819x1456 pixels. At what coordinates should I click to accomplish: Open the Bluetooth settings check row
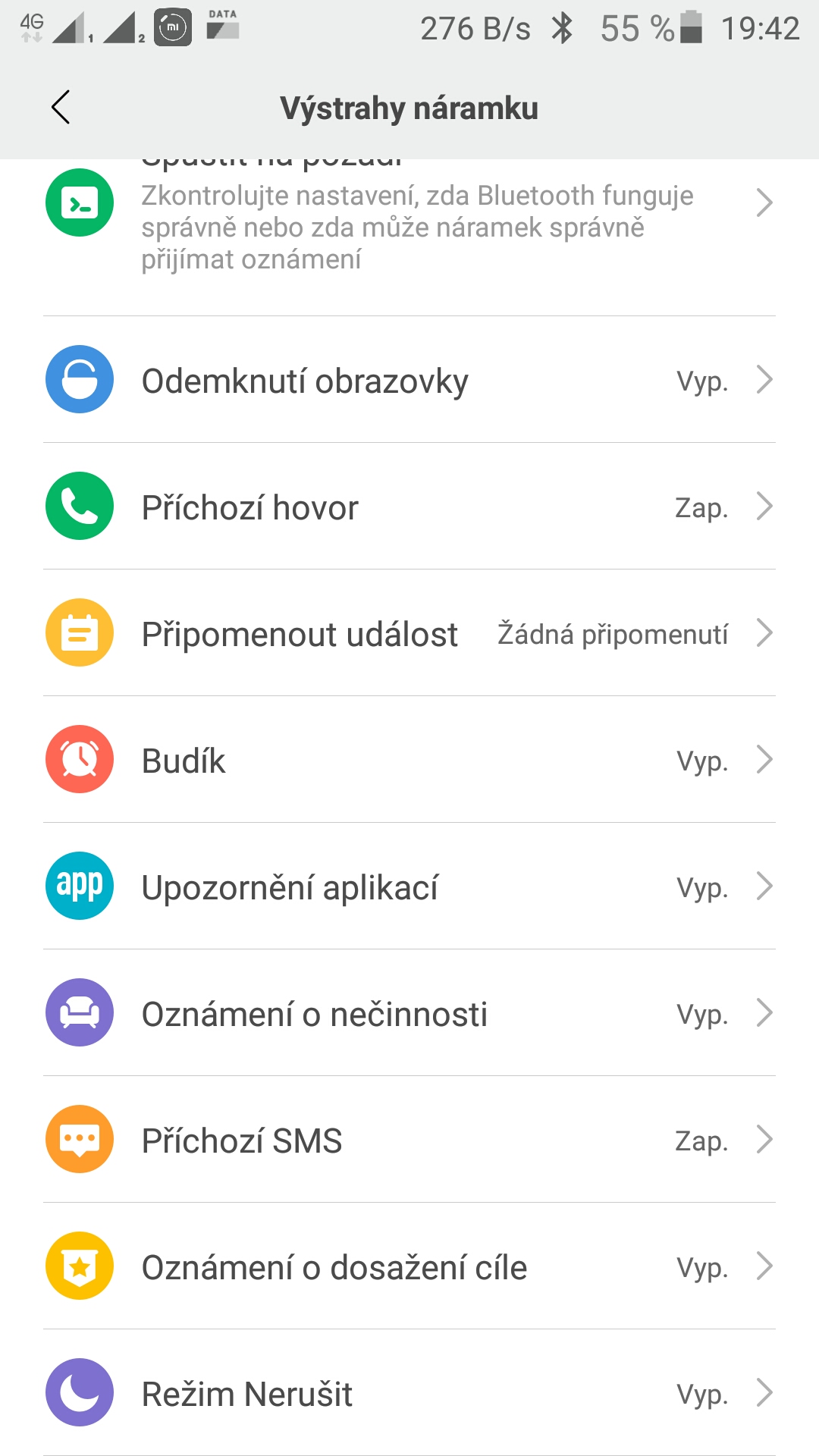pyautogui.click(x=409, y=227)
